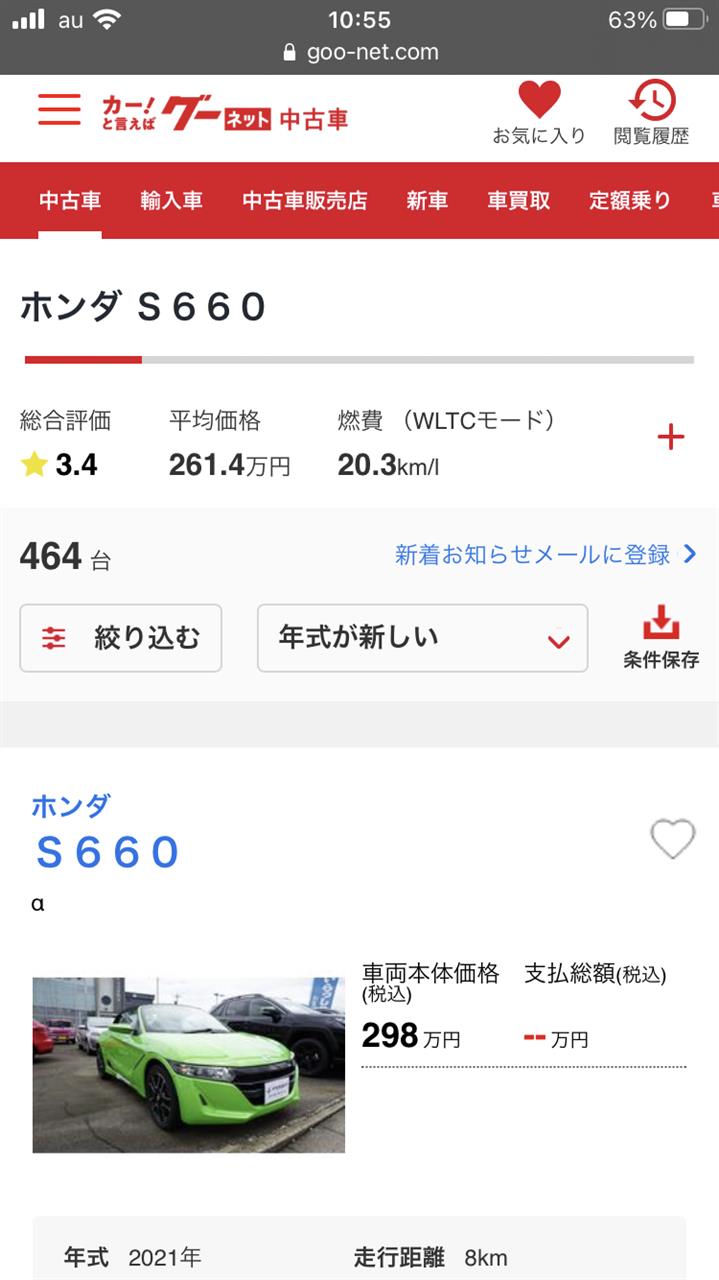Open the green S660 car photo

pos(189,1065)
